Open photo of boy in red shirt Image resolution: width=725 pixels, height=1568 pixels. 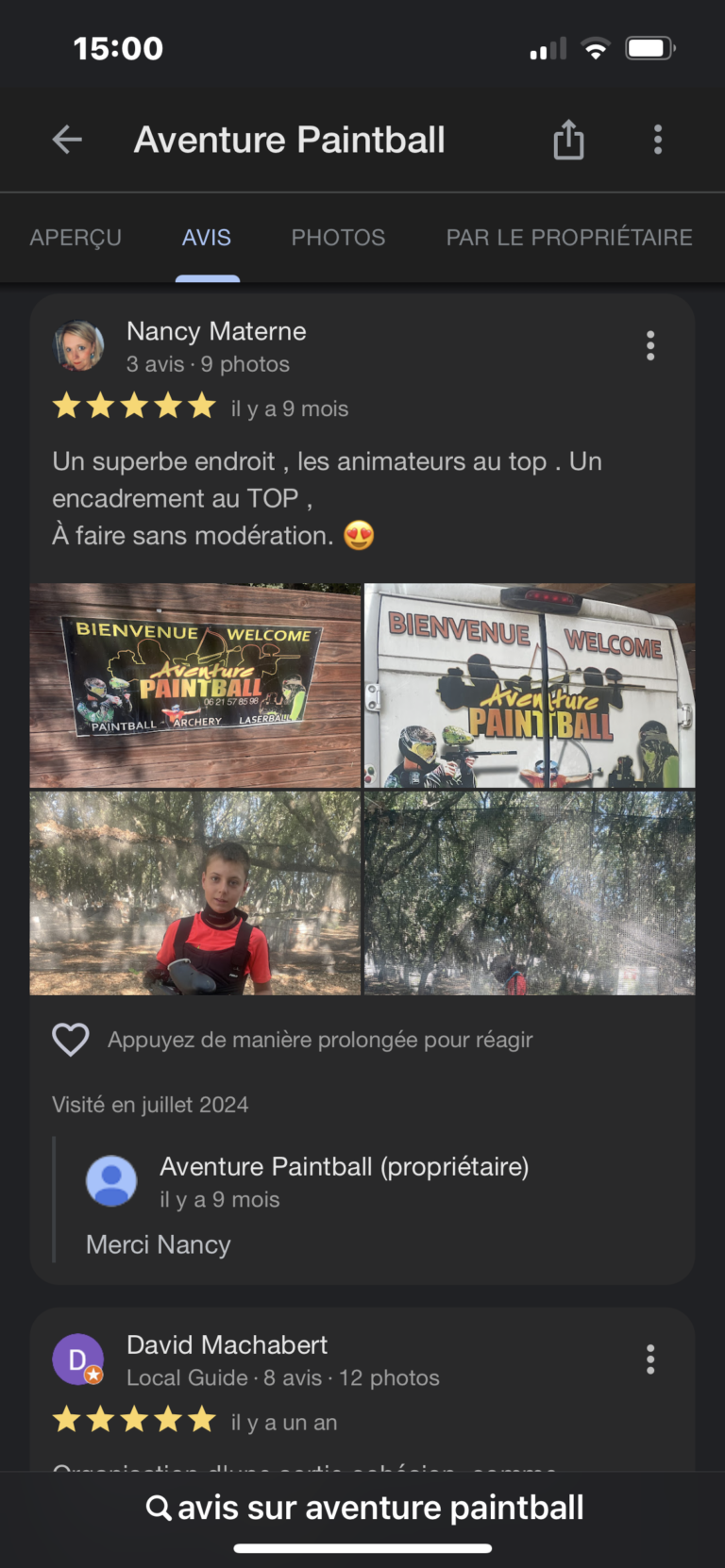click(195, 892)
